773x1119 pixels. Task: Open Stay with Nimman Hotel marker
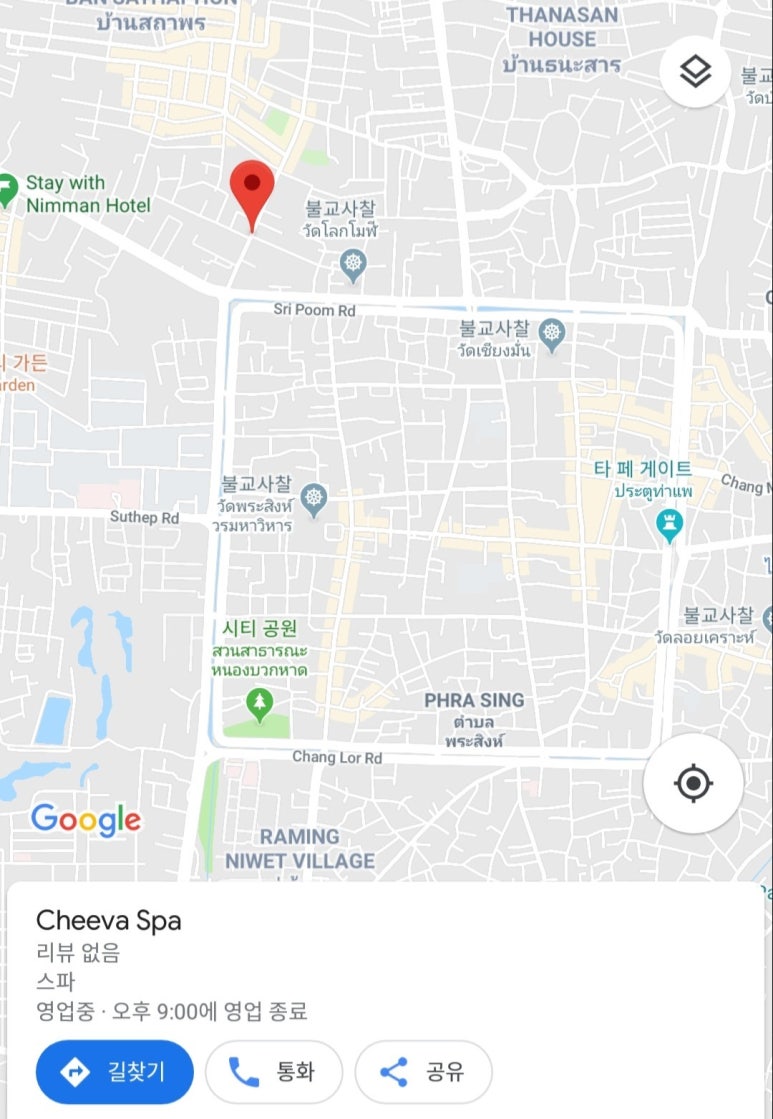8,190
